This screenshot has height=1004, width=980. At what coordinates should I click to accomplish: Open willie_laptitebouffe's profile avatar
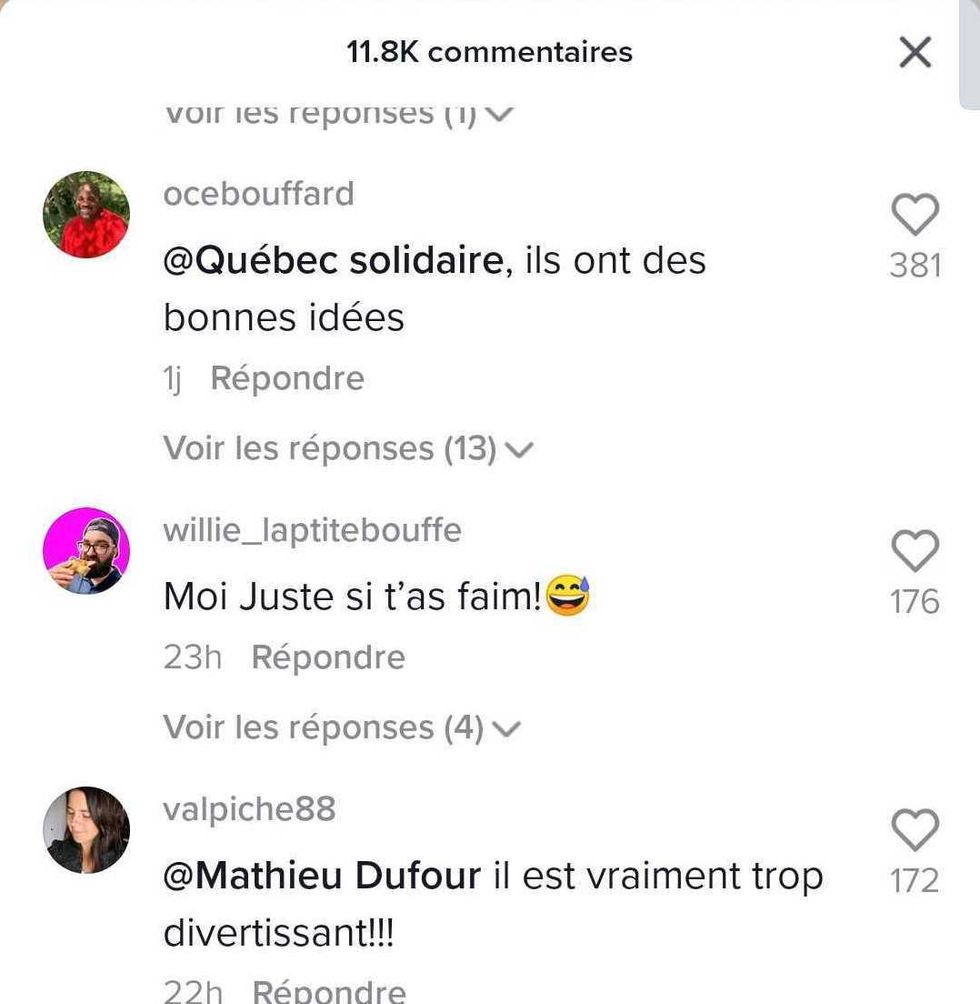[x=87, y=551]
